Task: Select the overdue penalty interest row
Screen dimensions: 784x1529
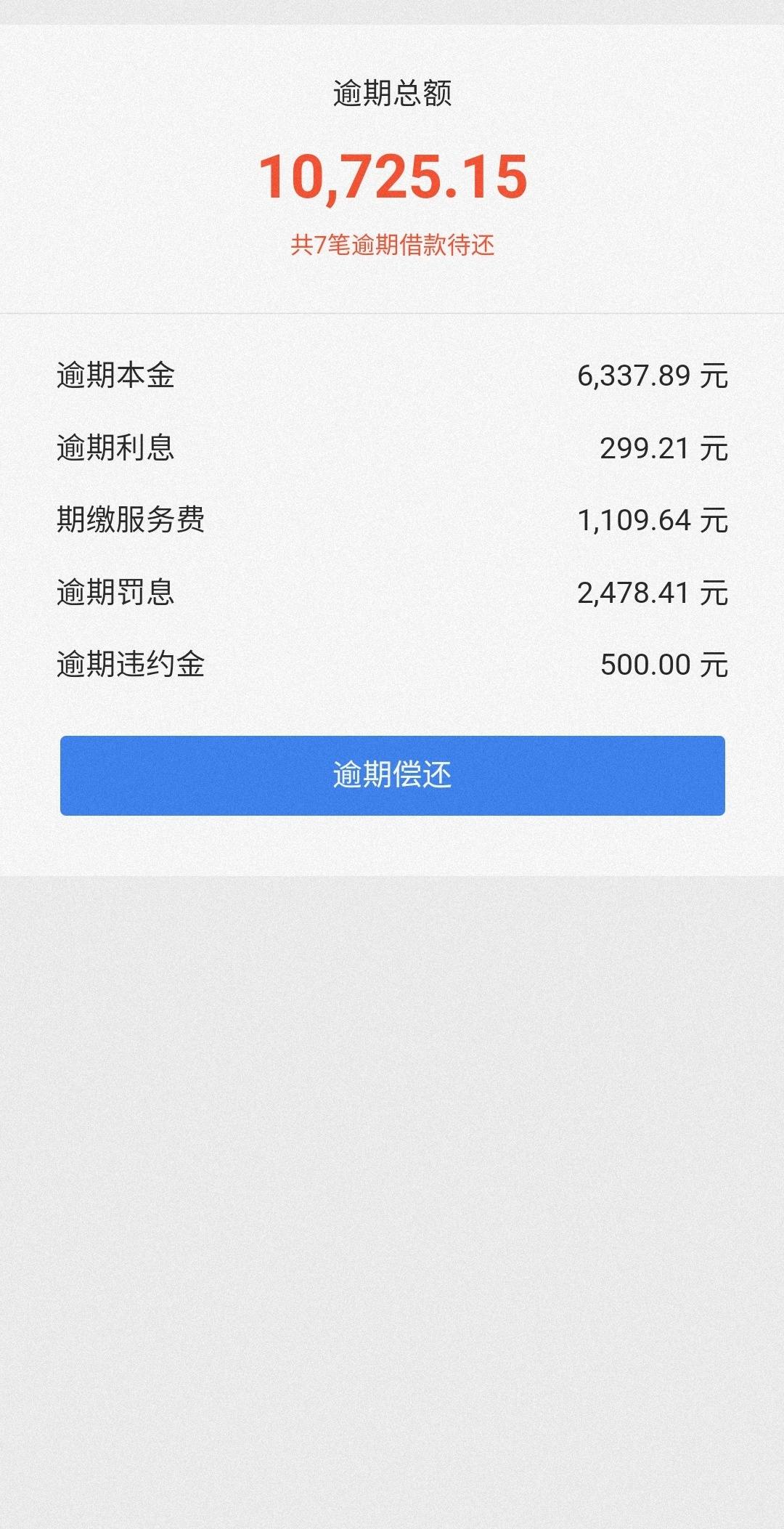Action: 392,593
